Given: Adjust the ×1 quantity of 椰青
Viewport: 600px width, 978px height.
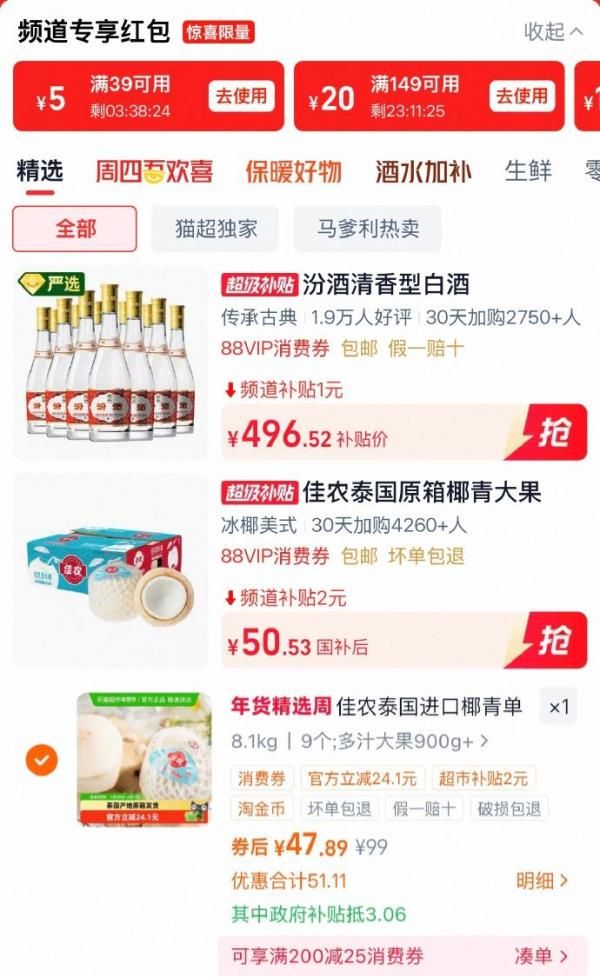Looking at the screenshot, I should [x=558, y=707].
